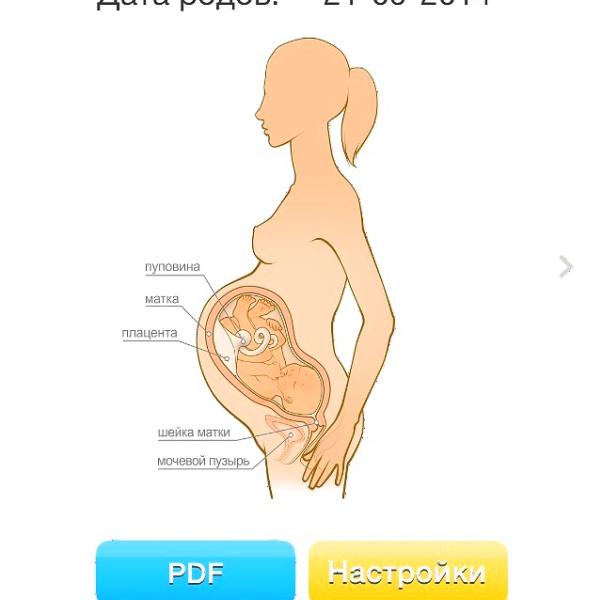Go to next illustration with right chevron
The height and width of the screenshot is (600, 602).
pyautogui.click(x=566, y=266)
